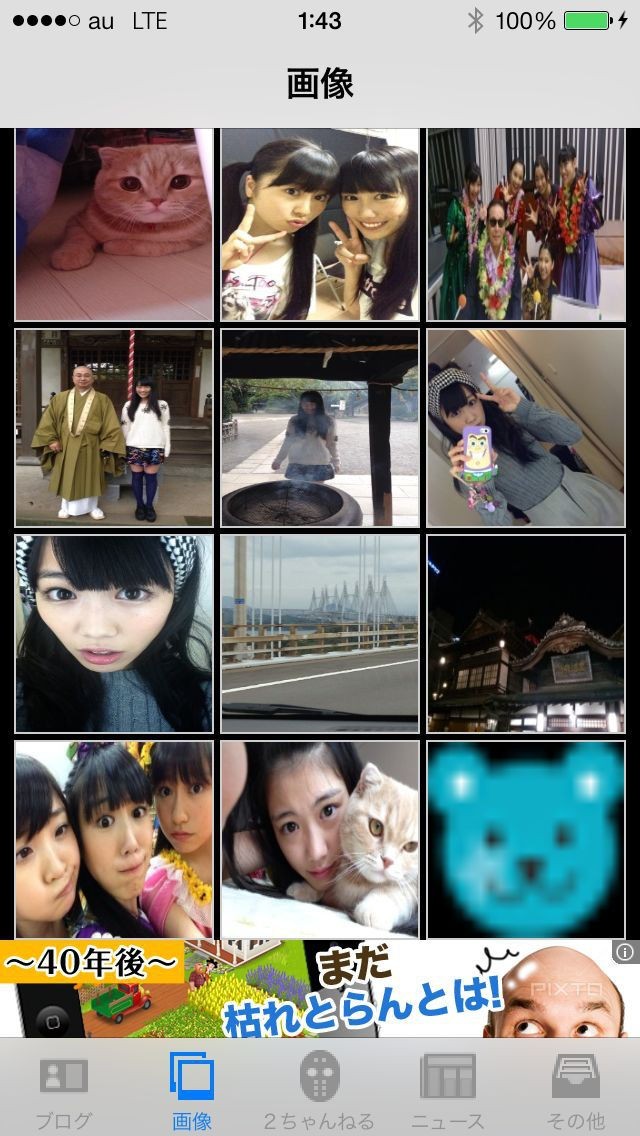Go to the ニュース tab
Screen dimensions: 640x1136
[x=448, y=1088]
